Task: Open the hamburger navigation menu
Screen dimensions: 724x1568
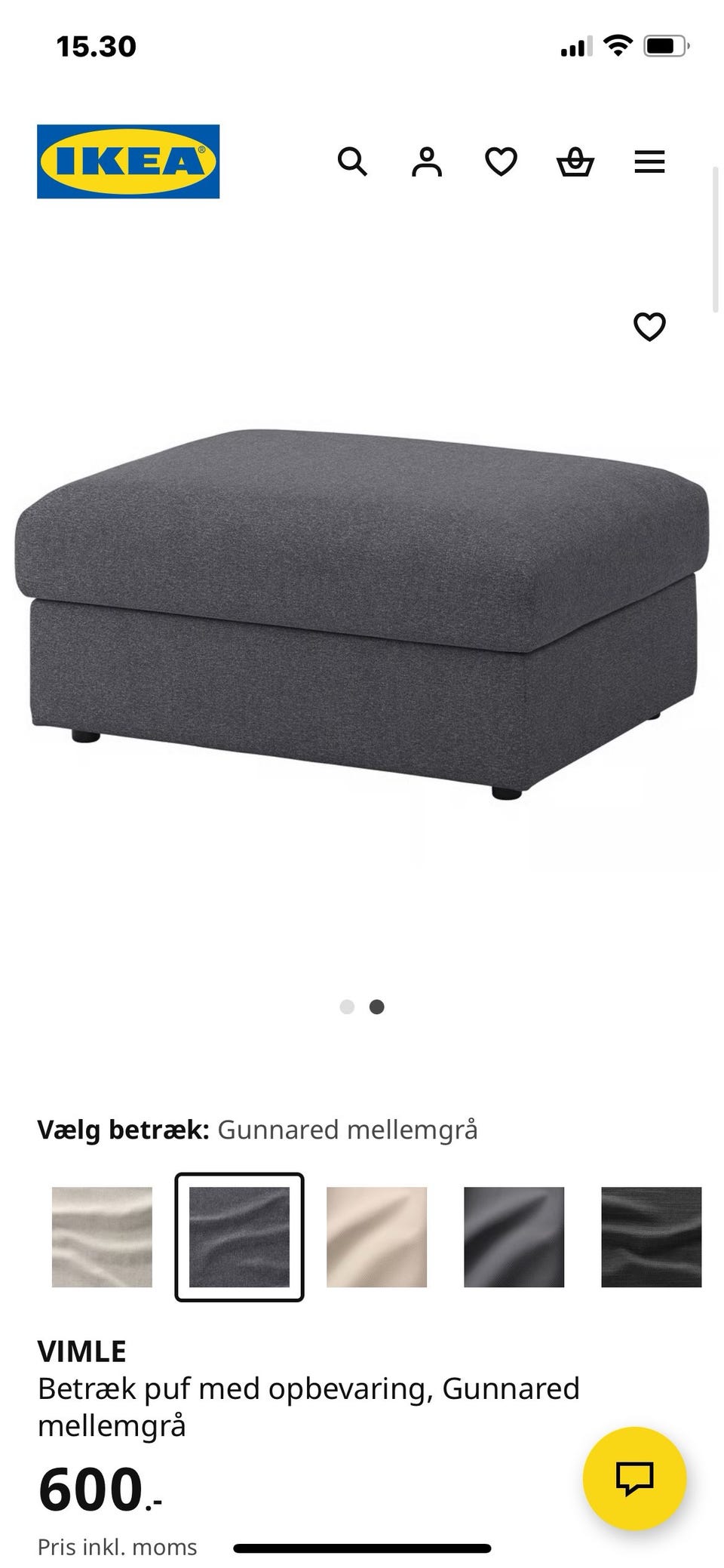Action: (649, 161)
